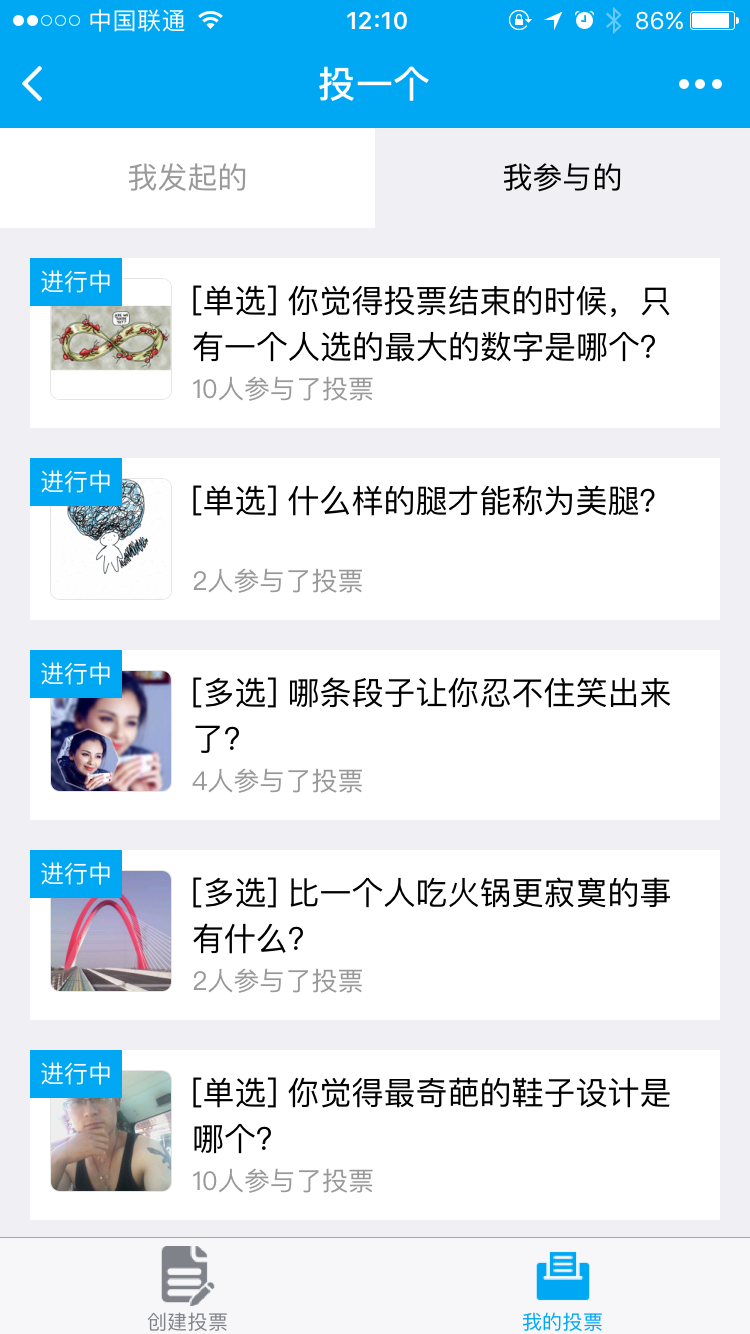View the 哪条段子让你忍不住笑 poll
750x1334 pixels.
375,735
